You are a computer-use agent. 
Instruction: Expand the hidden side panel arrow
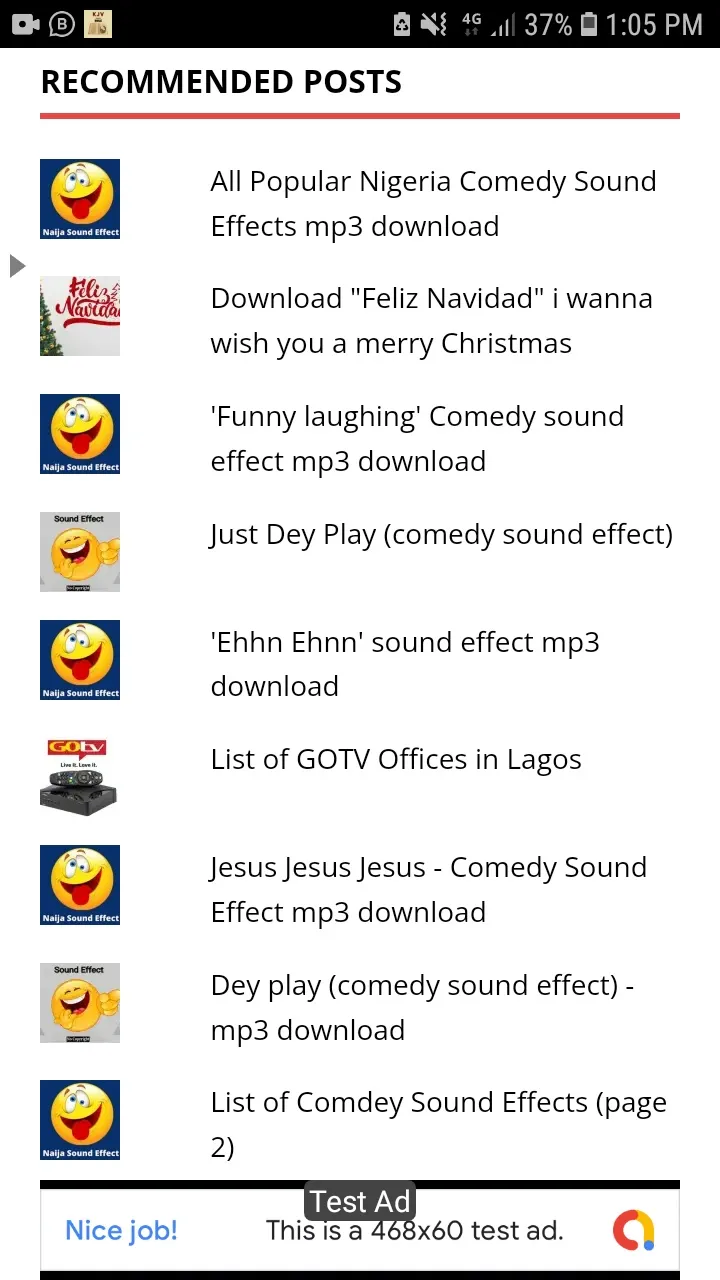(x=17, y=265)
